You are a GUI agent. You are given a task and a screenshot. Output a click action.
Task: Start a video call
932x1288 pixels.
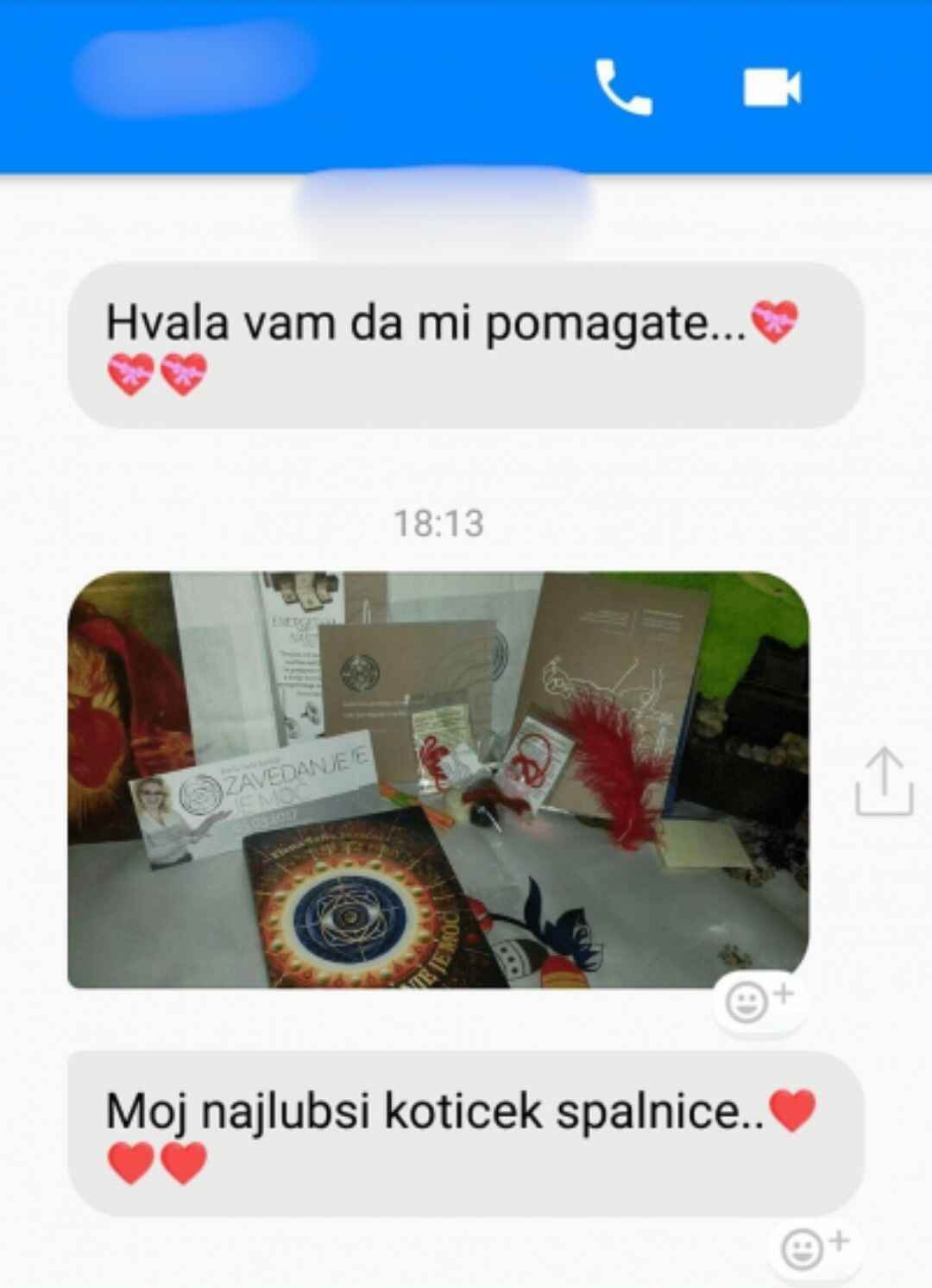click(x=771, y=87)
